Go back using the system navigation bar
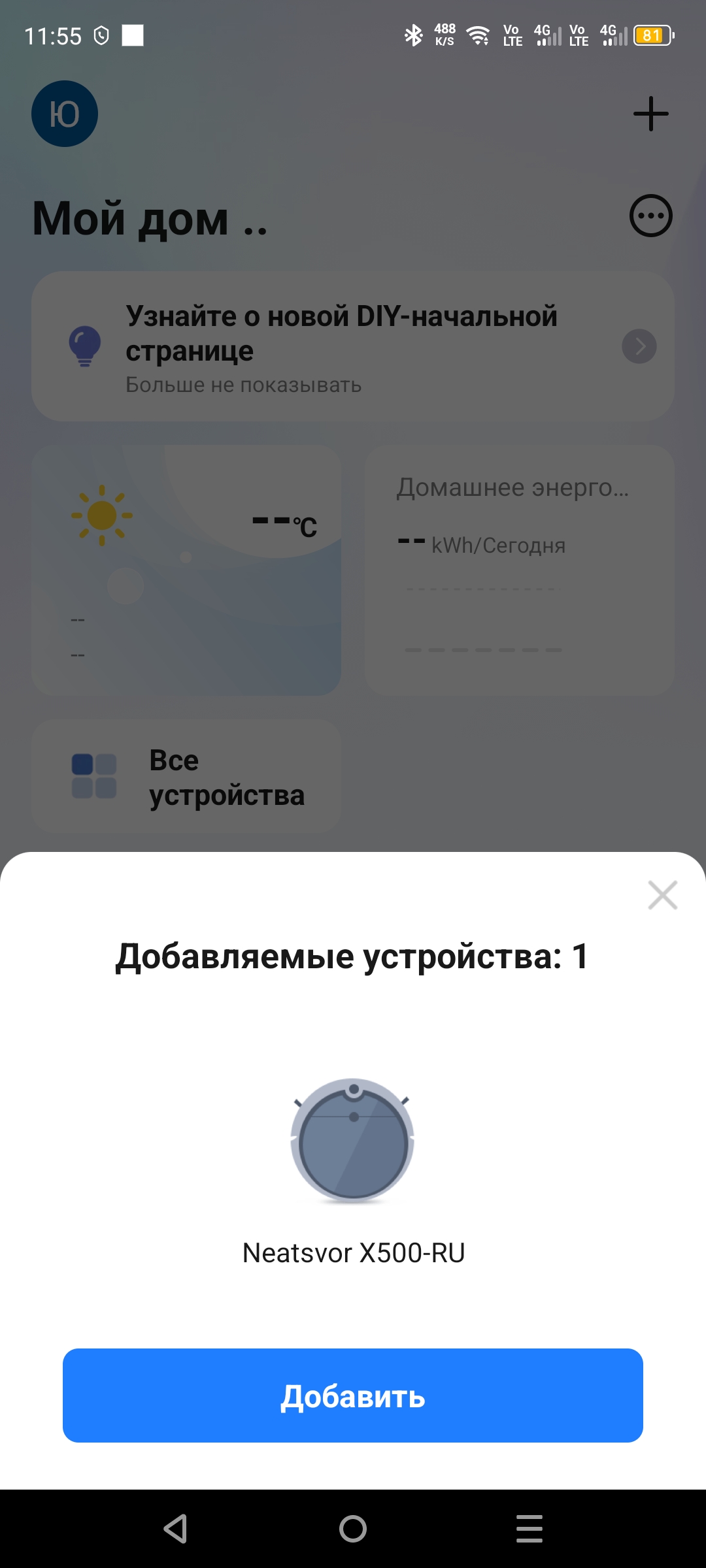Screen dimensions: 706x1568 pyautogui.click(x=176, y=1529)
